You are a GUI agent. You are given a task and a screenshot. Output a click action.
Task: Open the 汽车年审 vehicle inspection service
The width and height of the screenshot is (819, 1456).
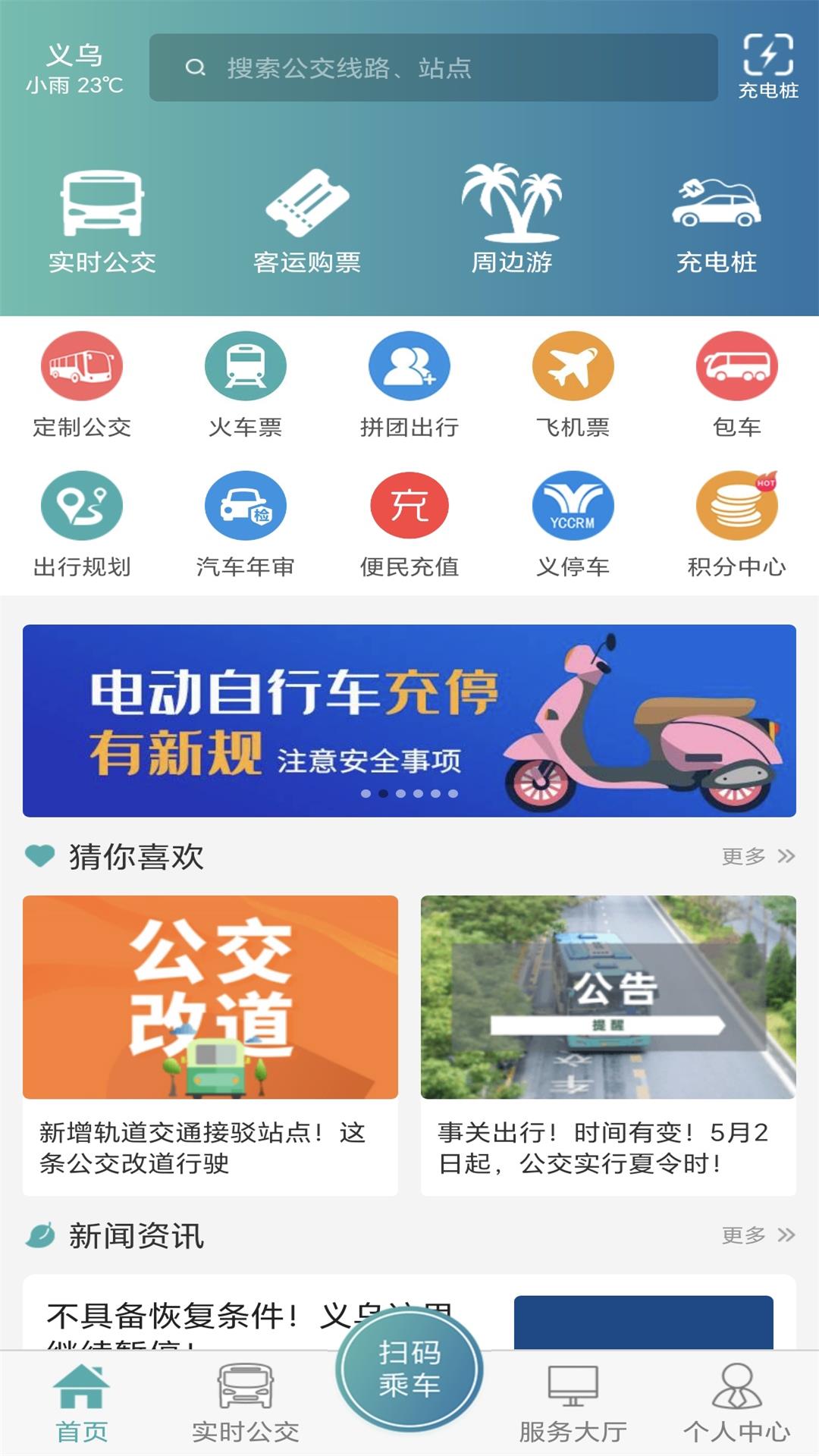click(245, 523)
